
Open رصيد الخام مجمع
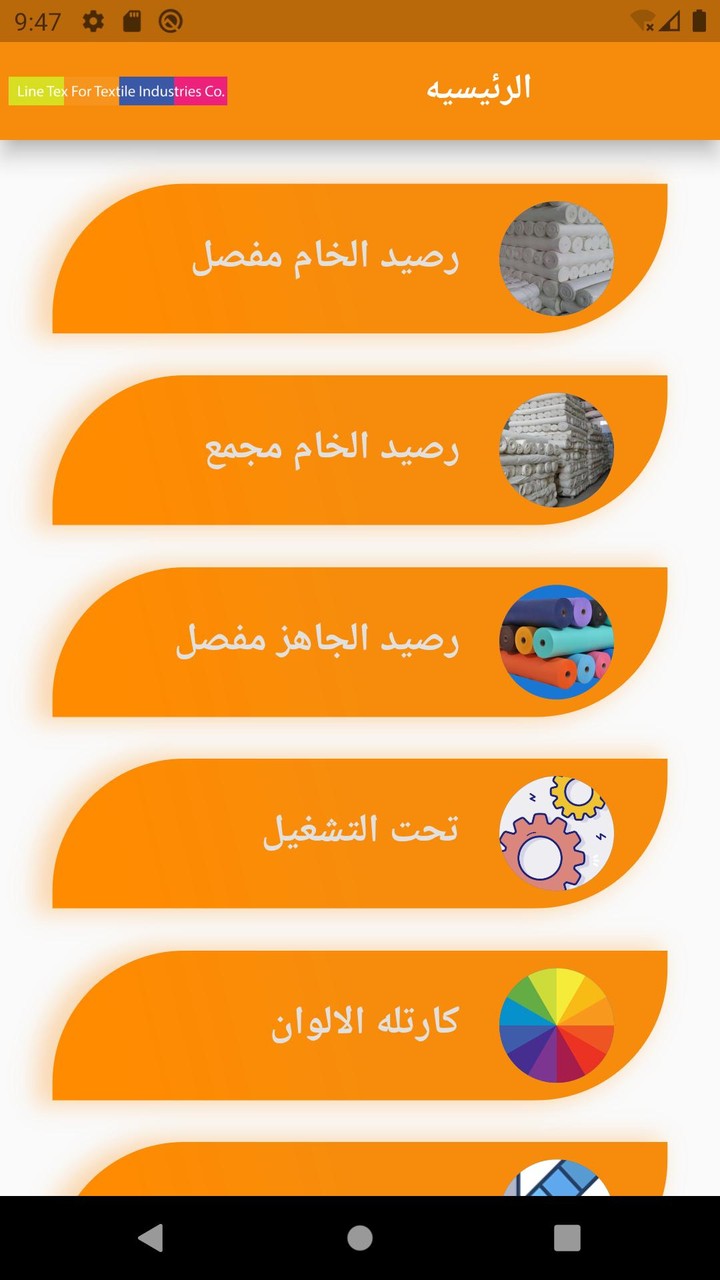pos(330,449)
